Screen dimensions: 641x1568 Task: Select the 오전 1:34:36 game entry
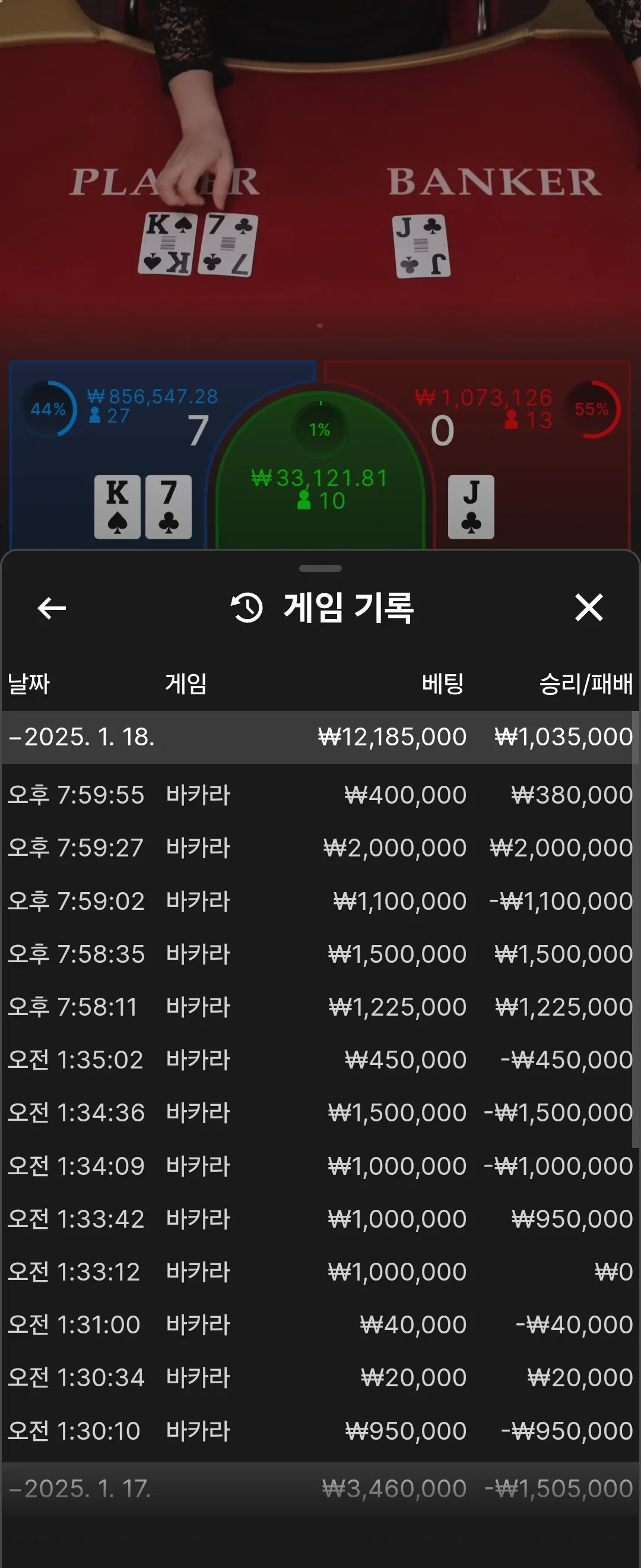point(319,1112)
